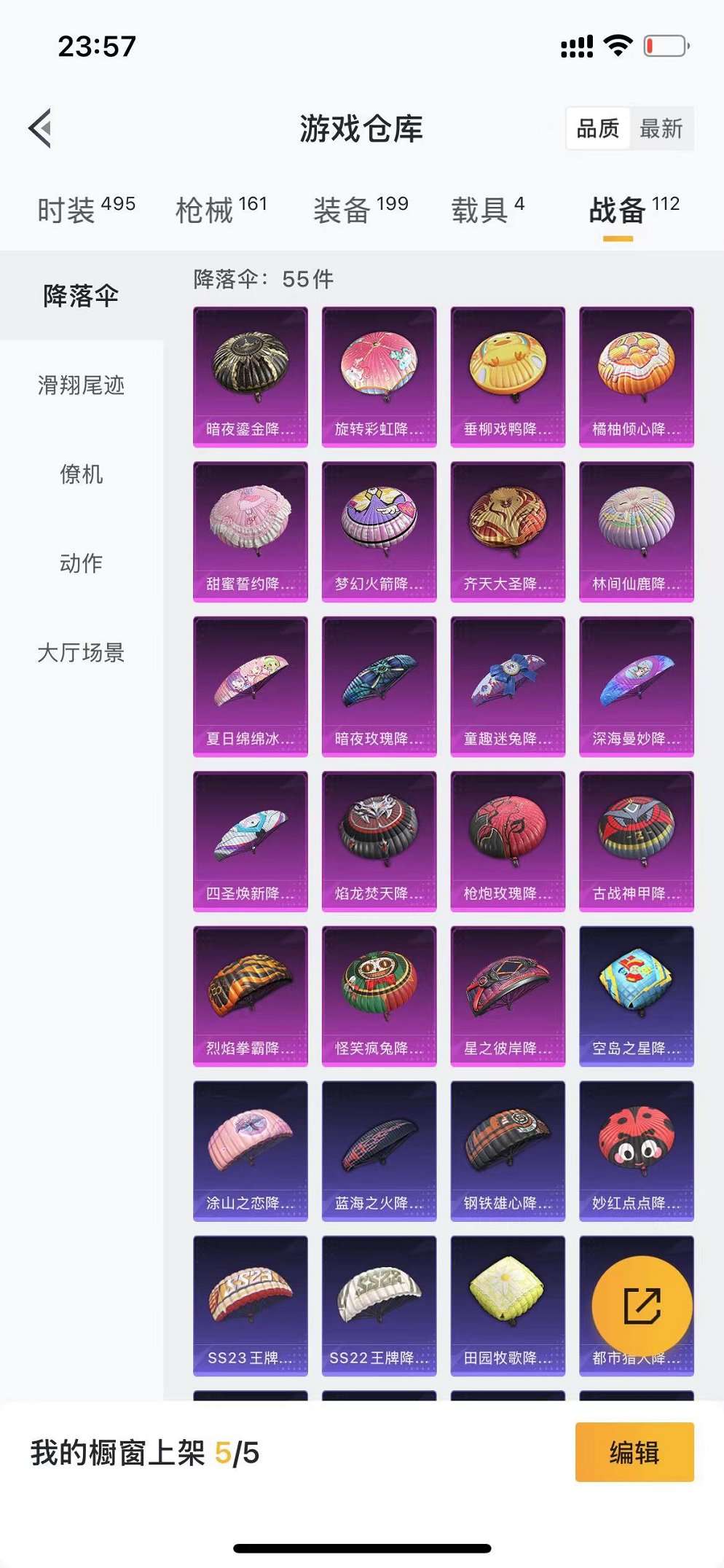
Task: Go back using the arrow icon
Action: pyautogui.click(x=41, y=128)
